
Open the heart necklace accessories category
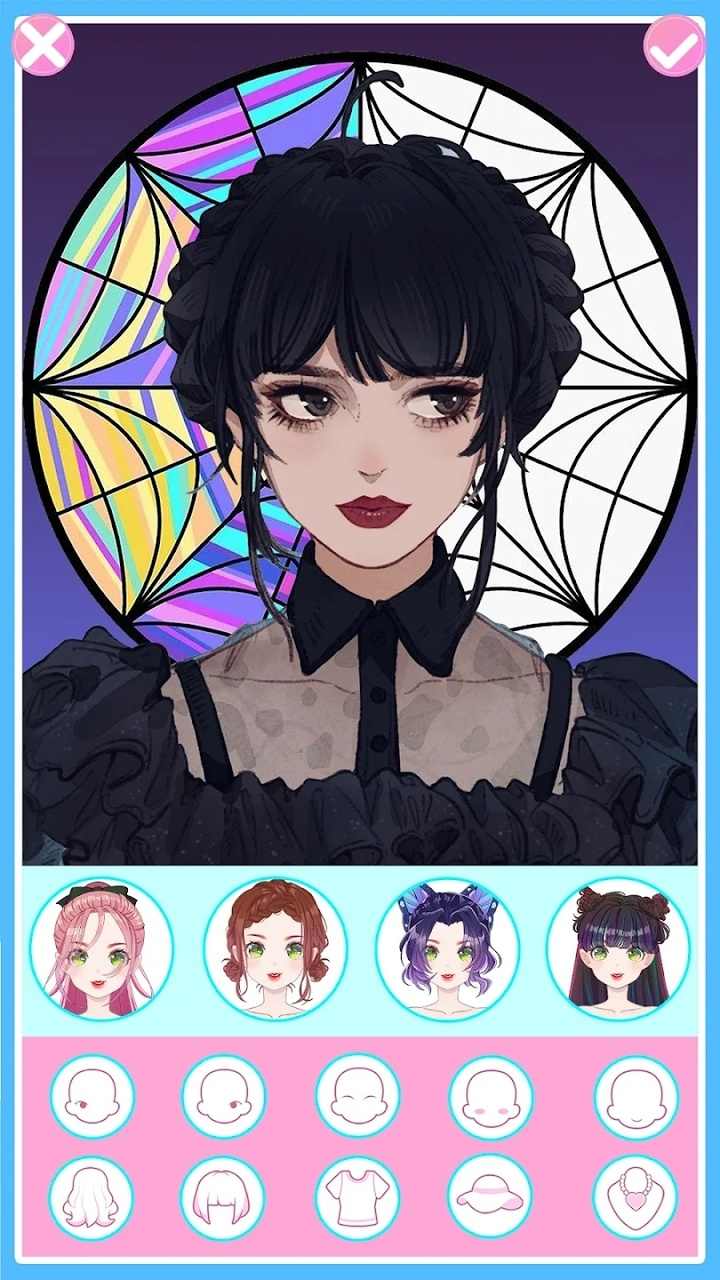tap(636, 1198)
